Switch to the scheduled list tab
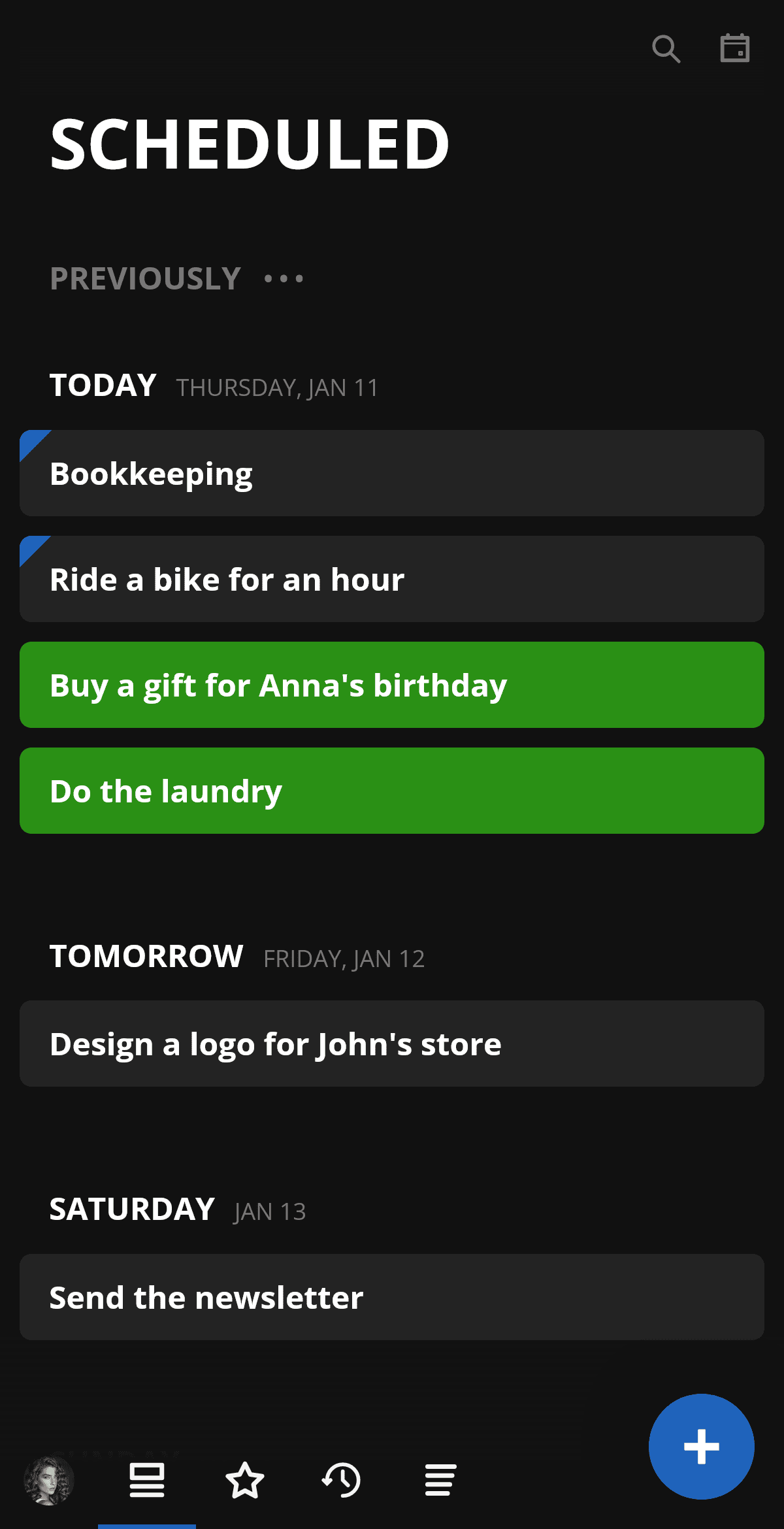Image resolution: width=784 pixels, height=1529 pixels. click(147, 1480)
